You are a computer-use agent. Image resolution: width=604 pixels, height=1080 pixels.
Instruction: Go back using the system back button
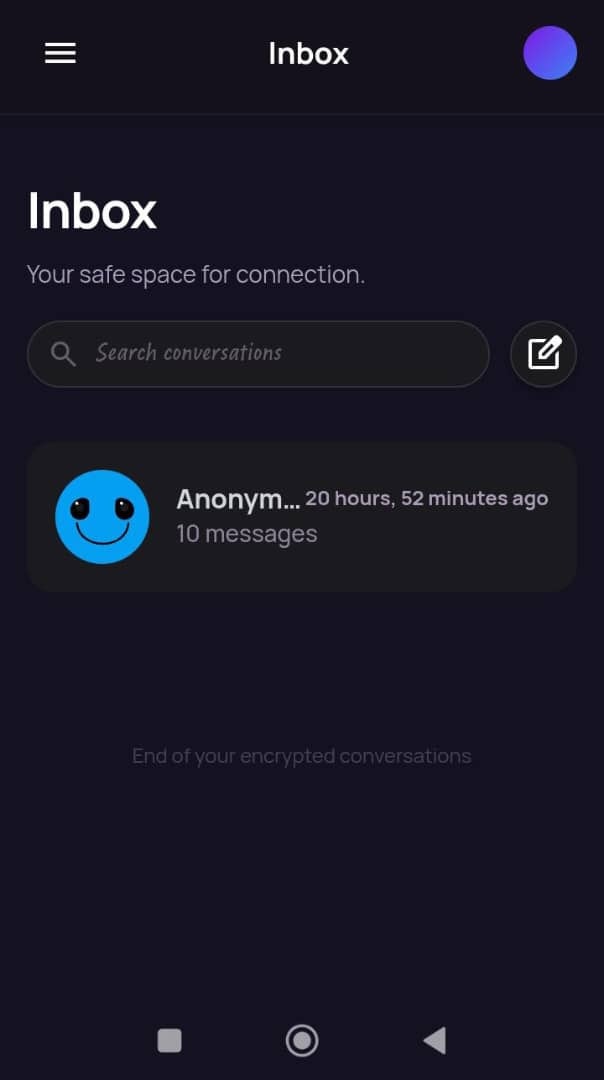pos(434,1040)
